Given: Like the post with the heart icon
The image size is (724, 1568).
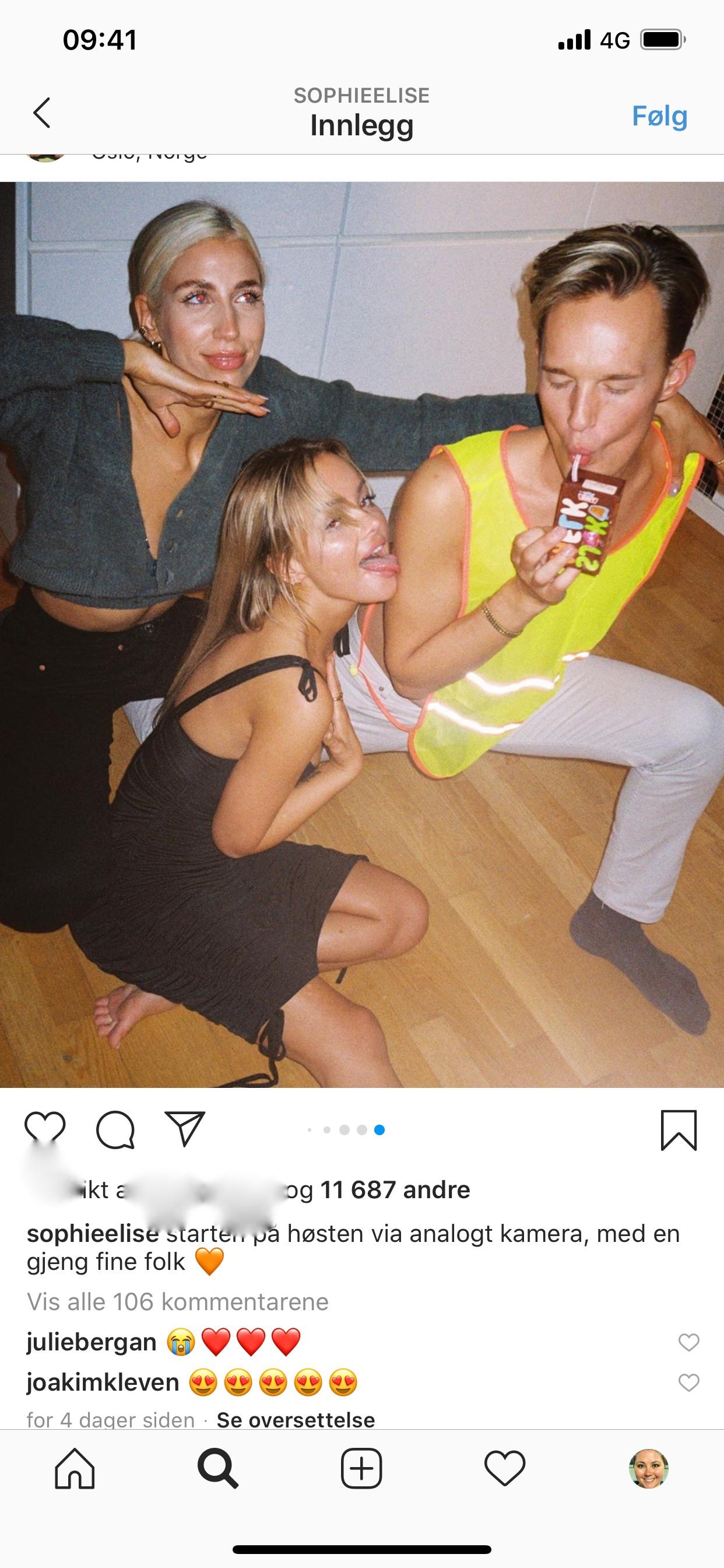Looking at the screenshot, I should tap(45, 1130).
